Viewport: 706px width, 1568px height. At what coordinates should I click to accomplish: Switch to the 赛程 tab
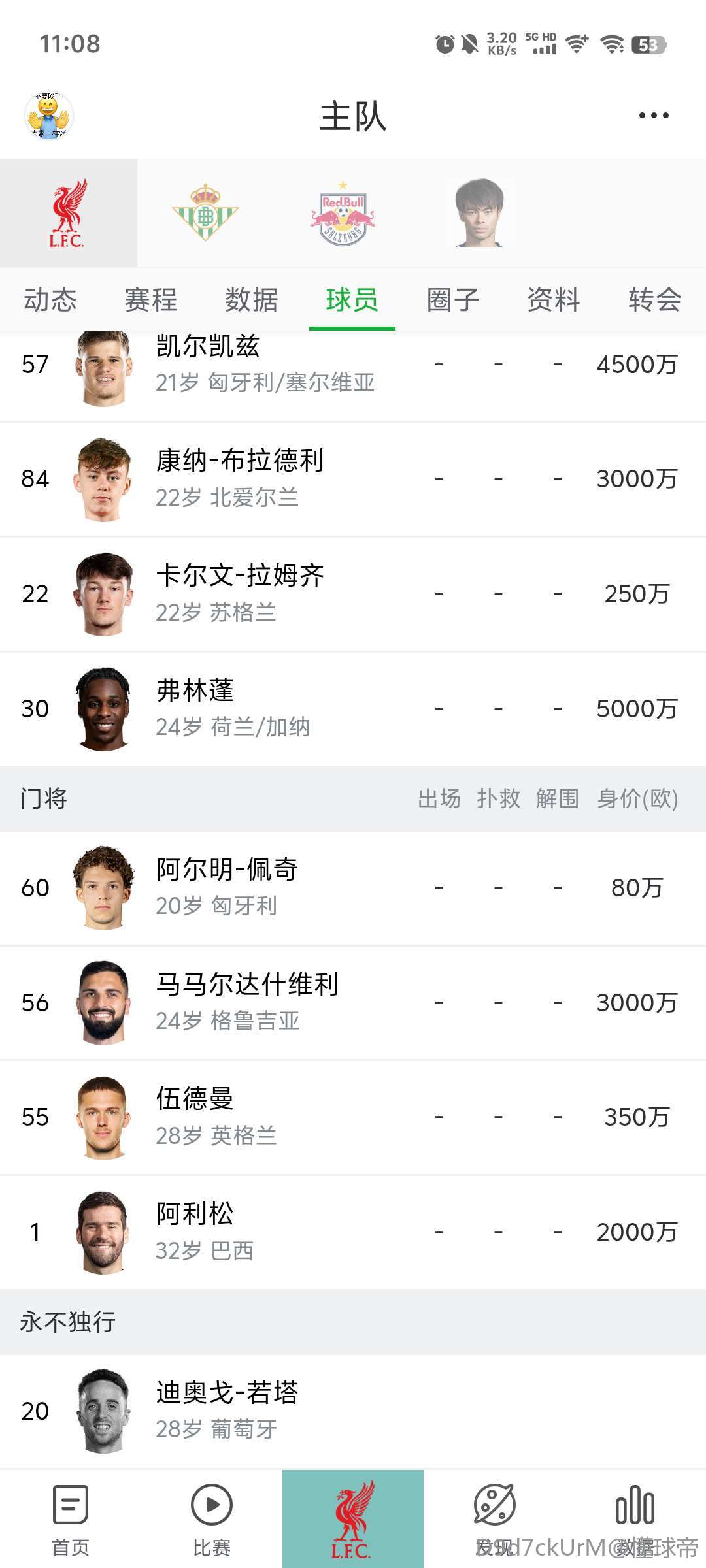point(151,300)
